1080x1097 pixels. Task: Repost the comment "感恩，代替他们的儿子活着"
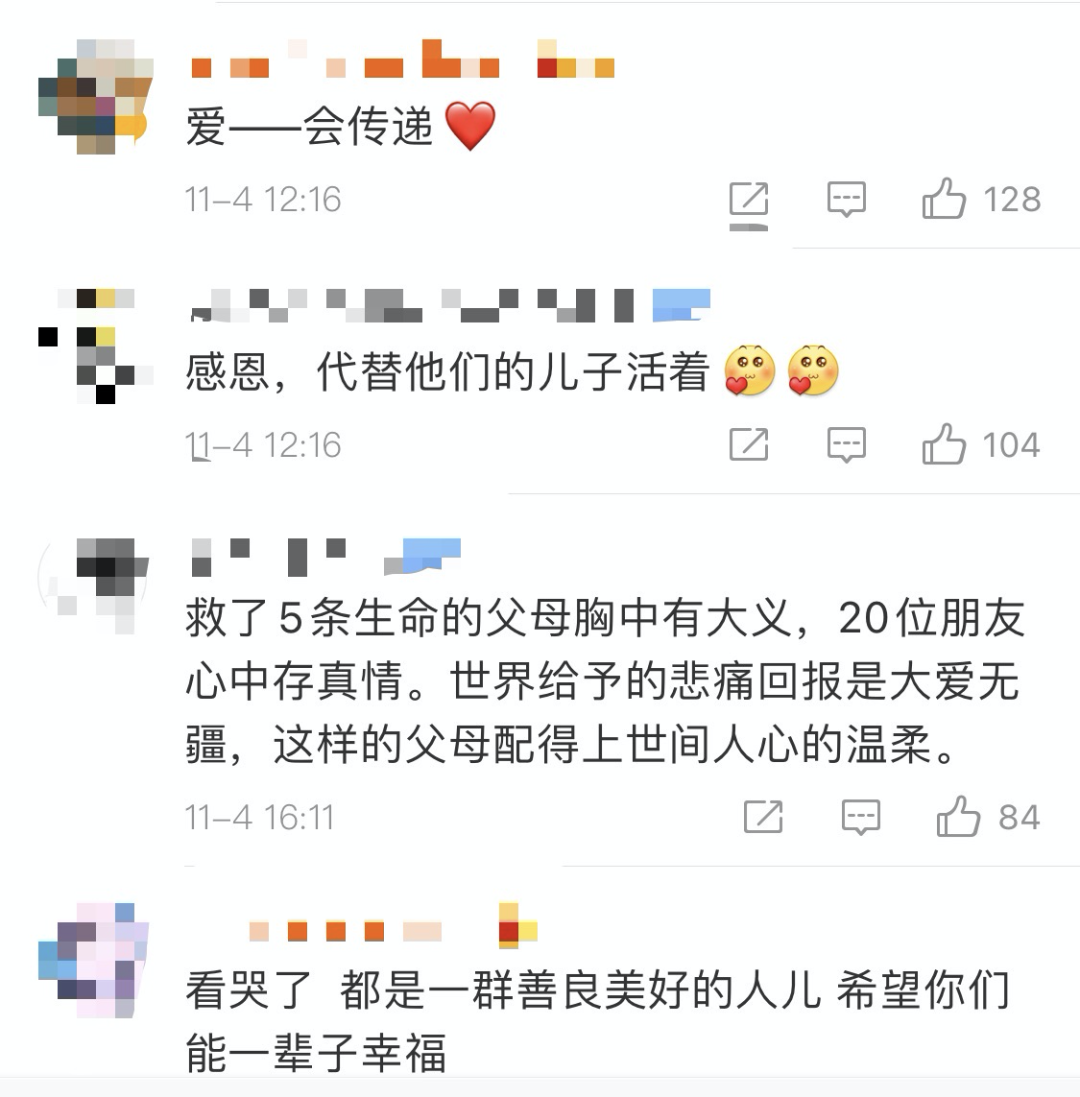coord(748,445)
